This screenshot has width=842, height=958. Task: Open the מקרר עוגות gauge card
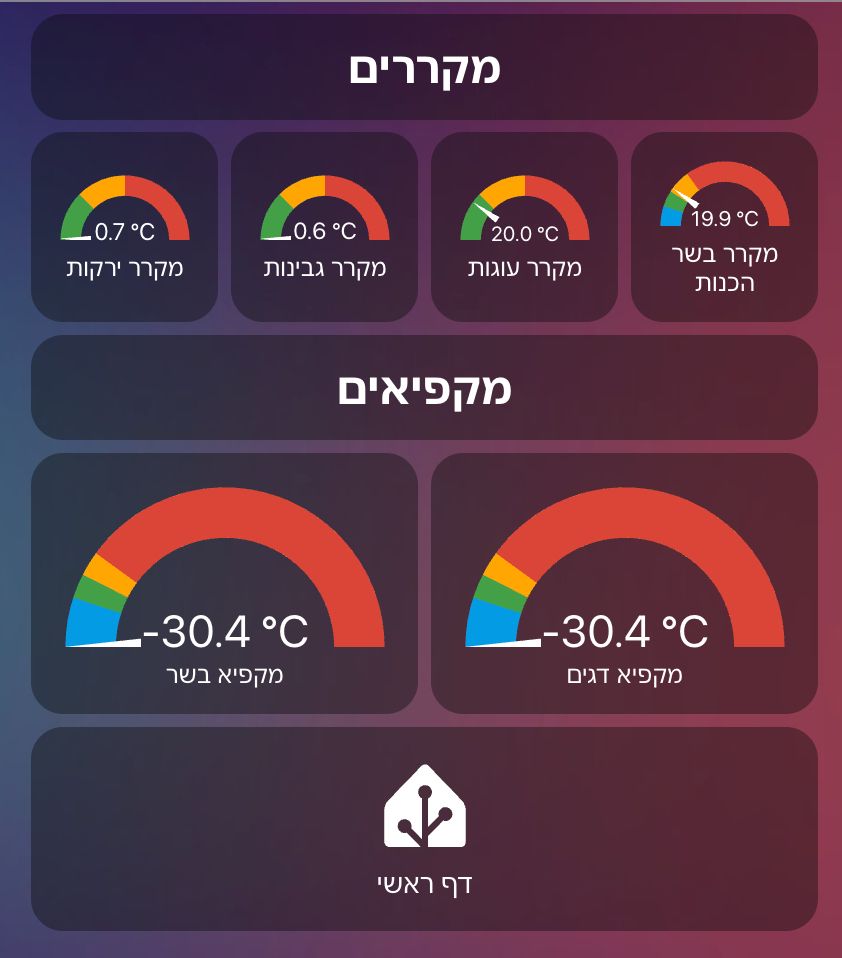pyautogui.click(x=524, y=227)
